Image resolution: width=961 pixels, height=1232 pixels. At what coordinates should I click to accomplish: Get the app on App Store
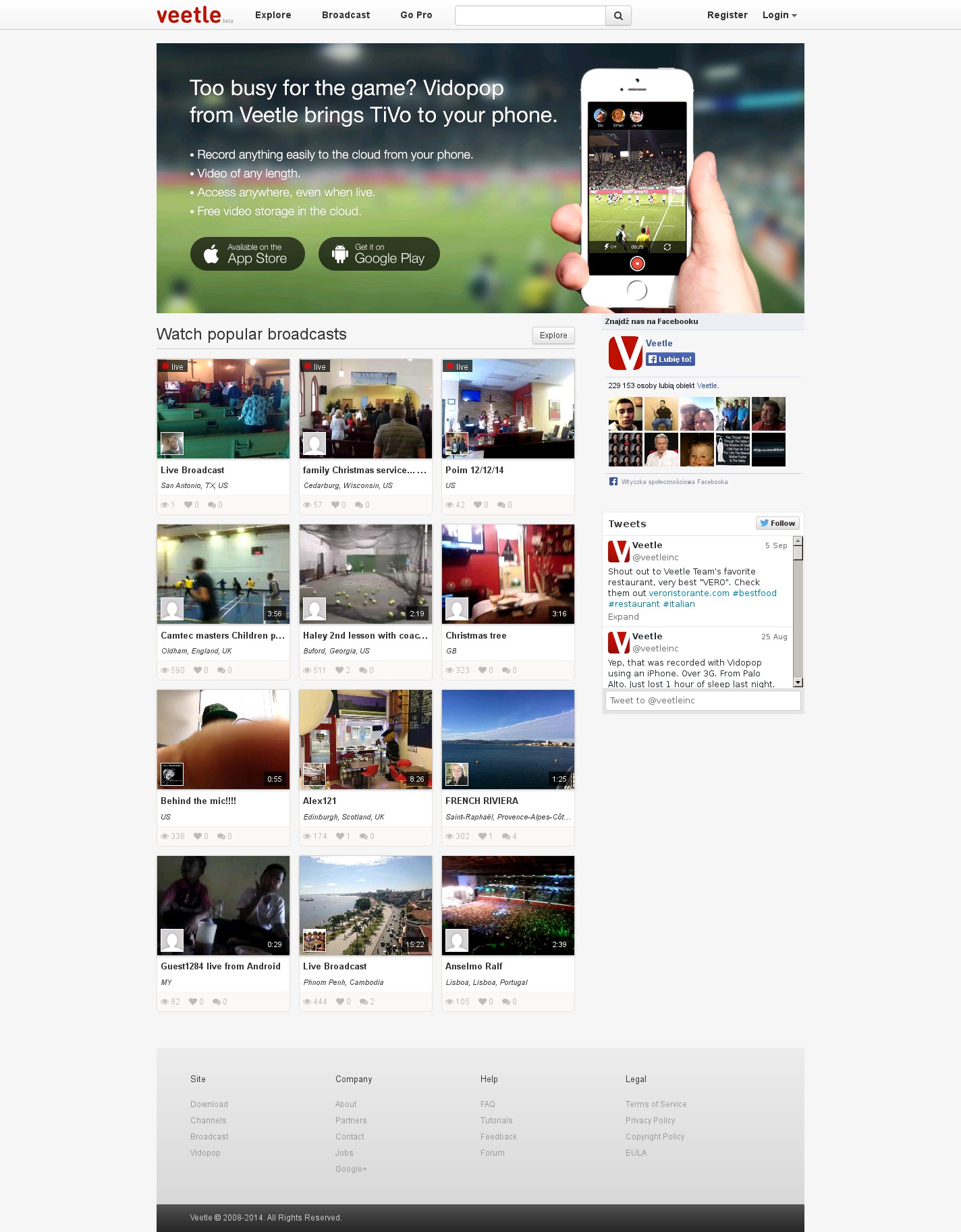coord(247,254)
